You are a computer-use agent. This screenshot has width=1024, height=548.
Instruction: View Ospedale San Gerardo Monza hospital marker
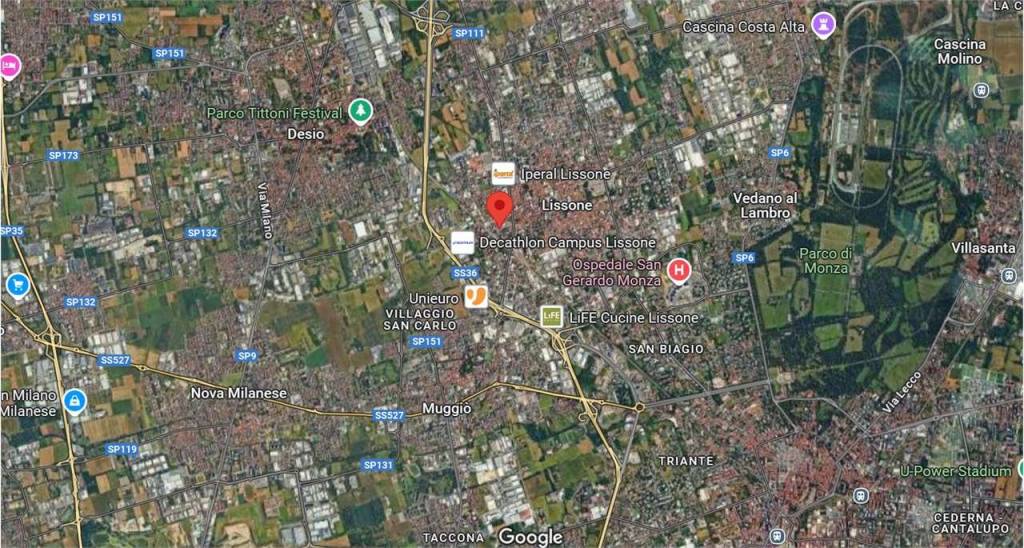coord(679,270)
